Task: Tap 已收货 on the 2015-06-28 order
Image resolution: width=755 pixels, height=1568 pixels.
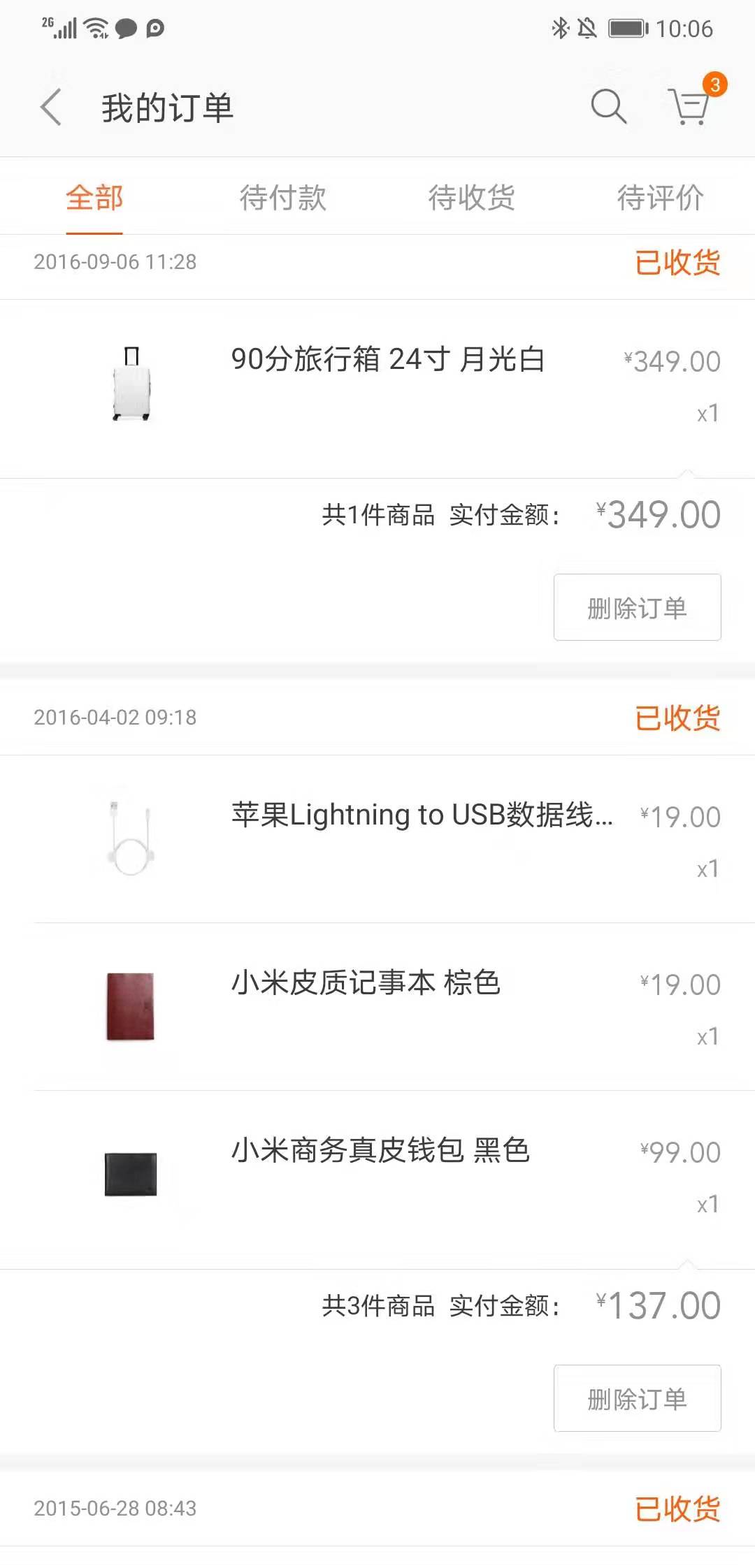Action: (677, 1509)
